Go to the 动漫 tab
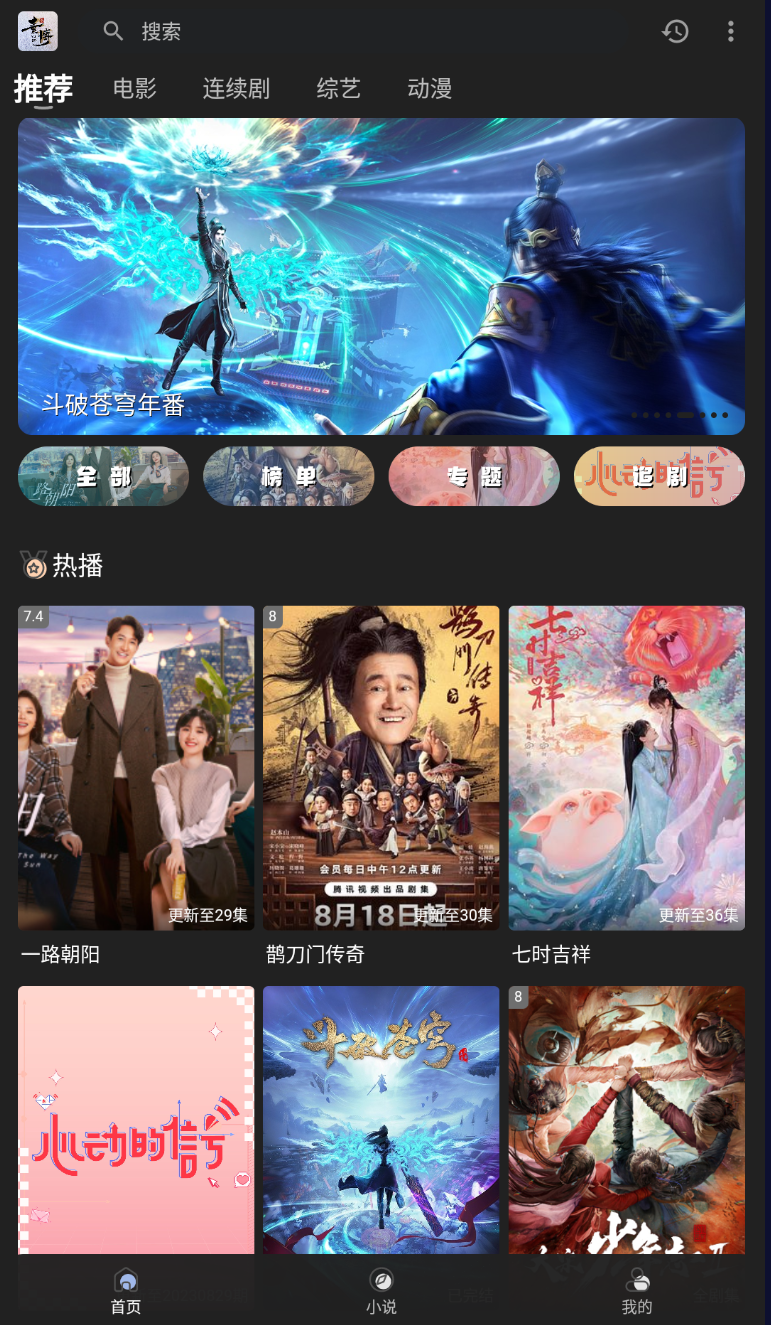The height and width of the screenshot is (1325, 771). click(430, 88)
